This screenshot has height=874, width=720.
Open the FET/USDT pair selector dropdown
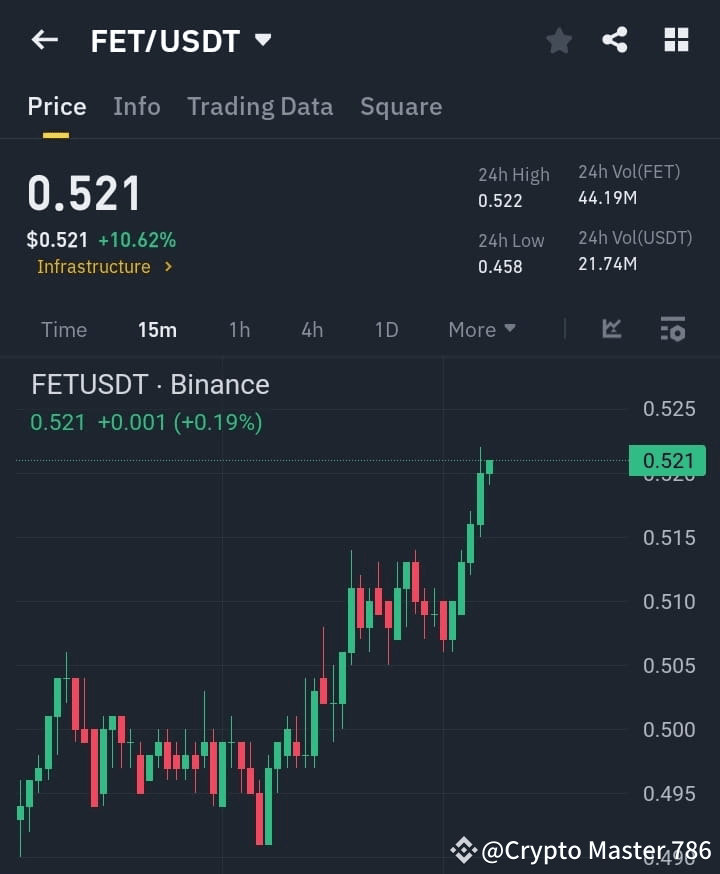coord(263,40)
